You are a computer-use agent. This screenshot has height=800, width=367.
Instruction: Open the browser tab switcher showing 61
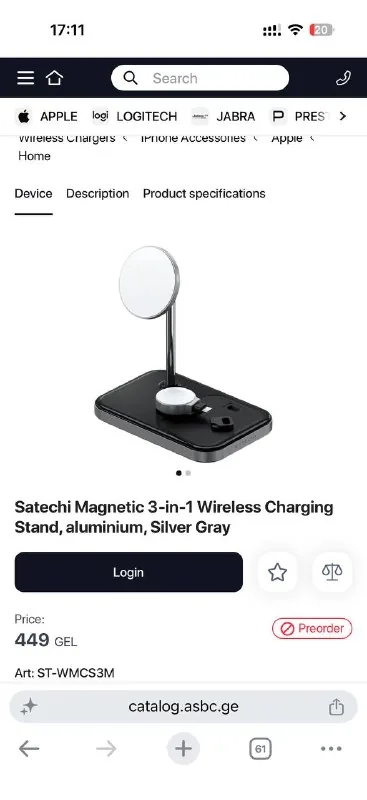(260, 749)
